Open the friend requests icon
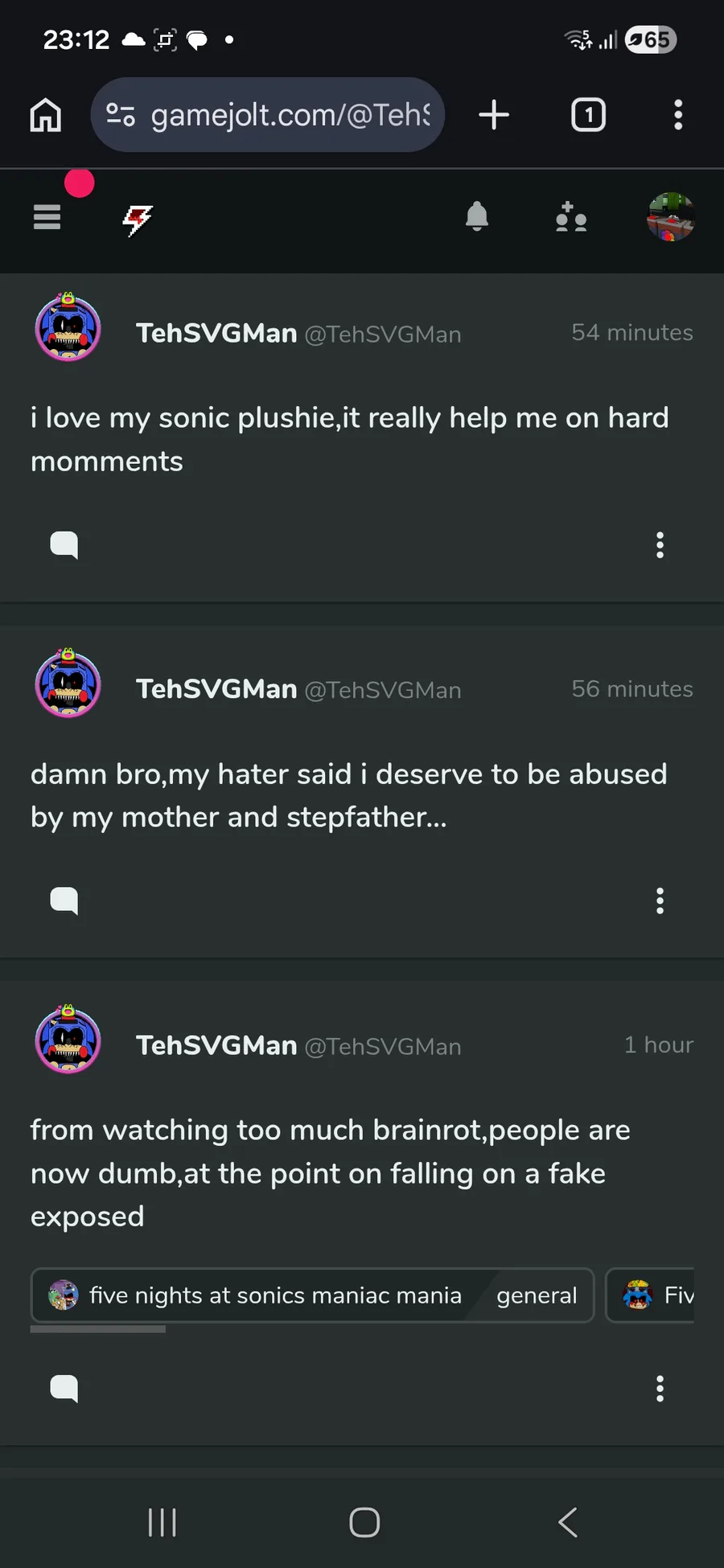The image size is (724, 1568). click(x=571, y=217)
